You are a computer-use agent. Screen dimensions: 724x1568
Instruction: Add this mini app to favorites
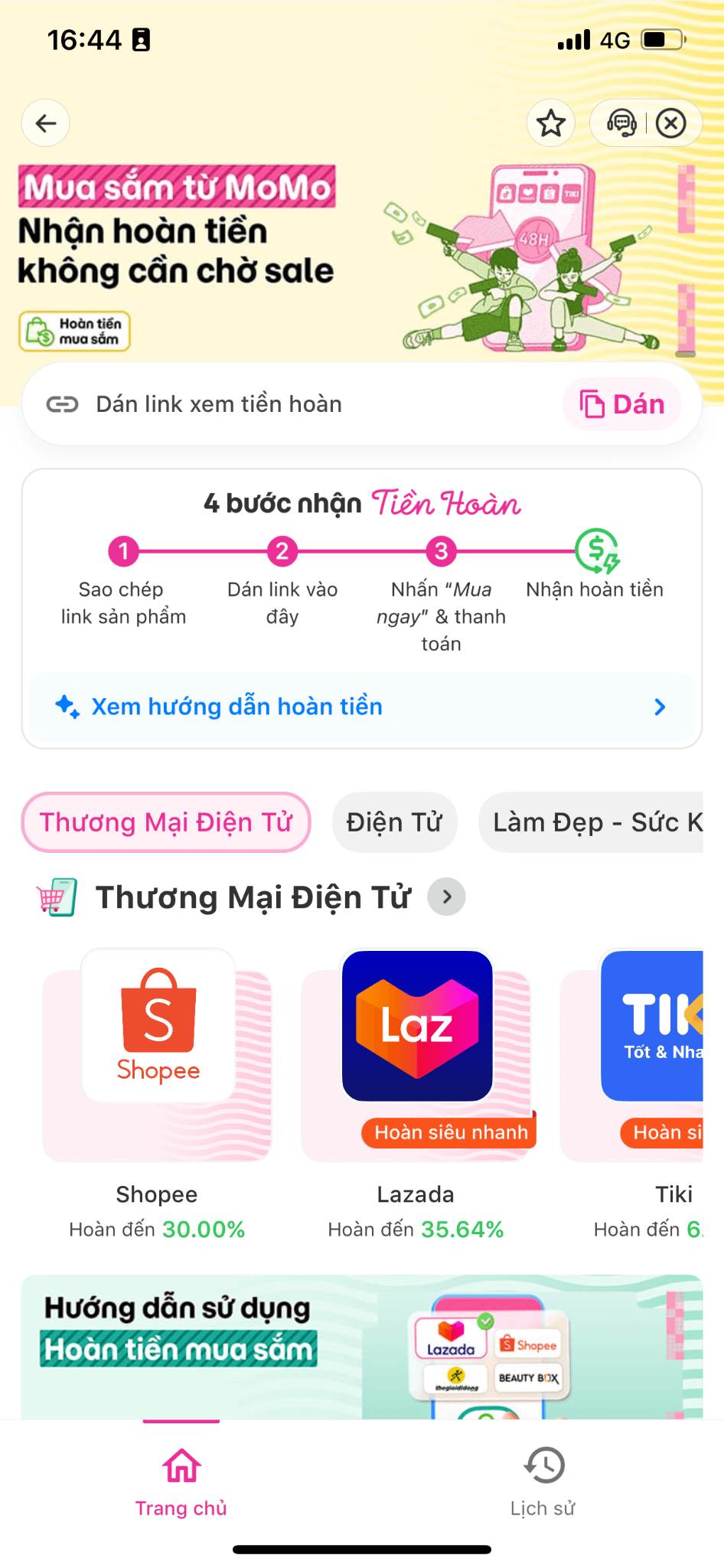(551, 123)
